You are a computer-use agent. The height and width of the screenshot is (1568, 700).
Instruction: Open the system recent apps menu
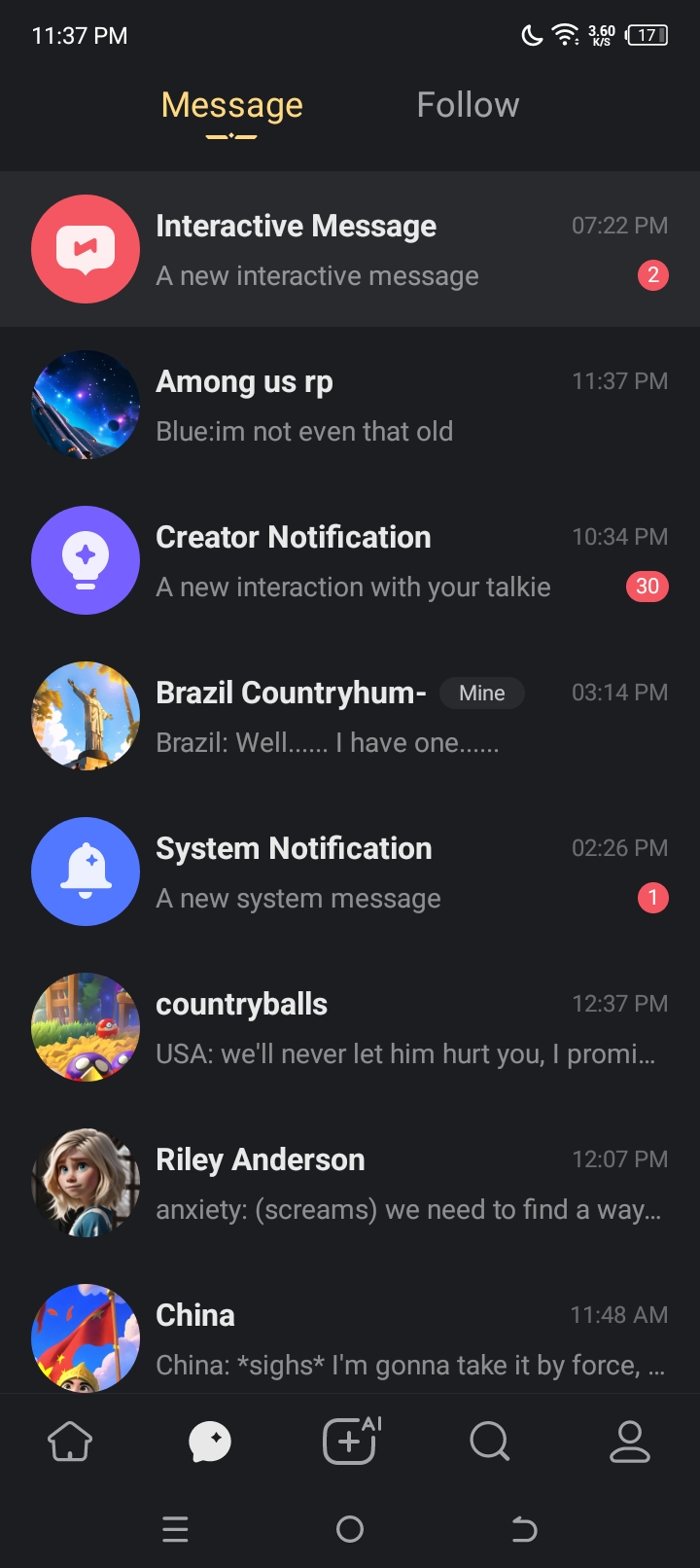(175, 1530)
